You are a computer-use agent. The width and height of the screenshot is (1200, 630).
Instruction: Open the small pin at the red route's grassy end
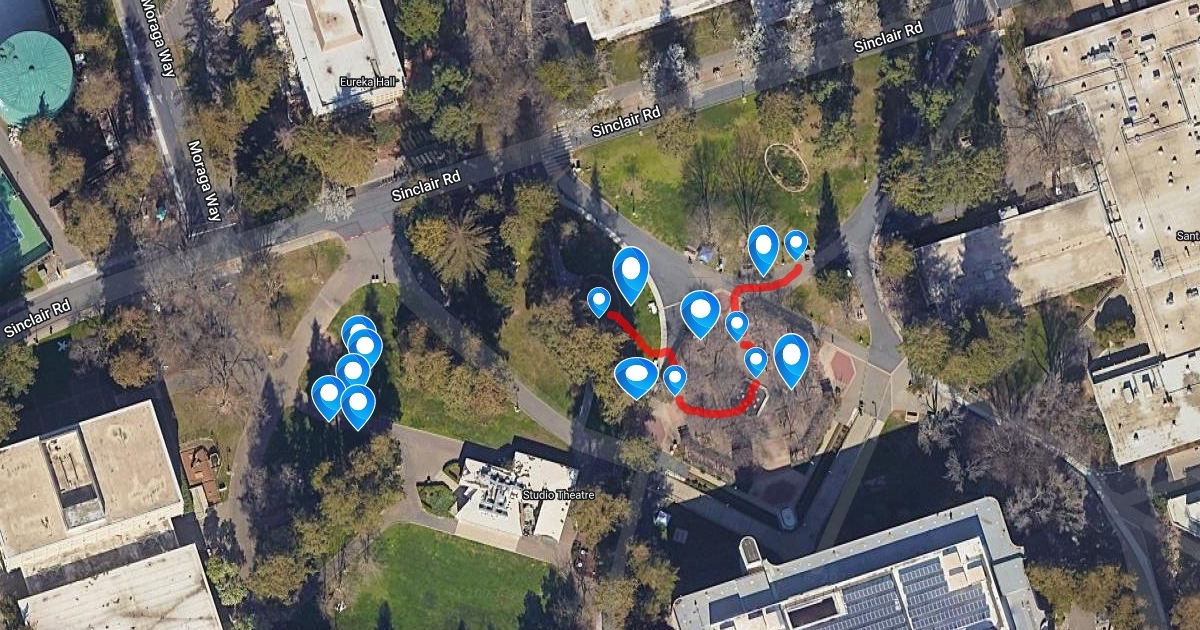pos(599,301)
